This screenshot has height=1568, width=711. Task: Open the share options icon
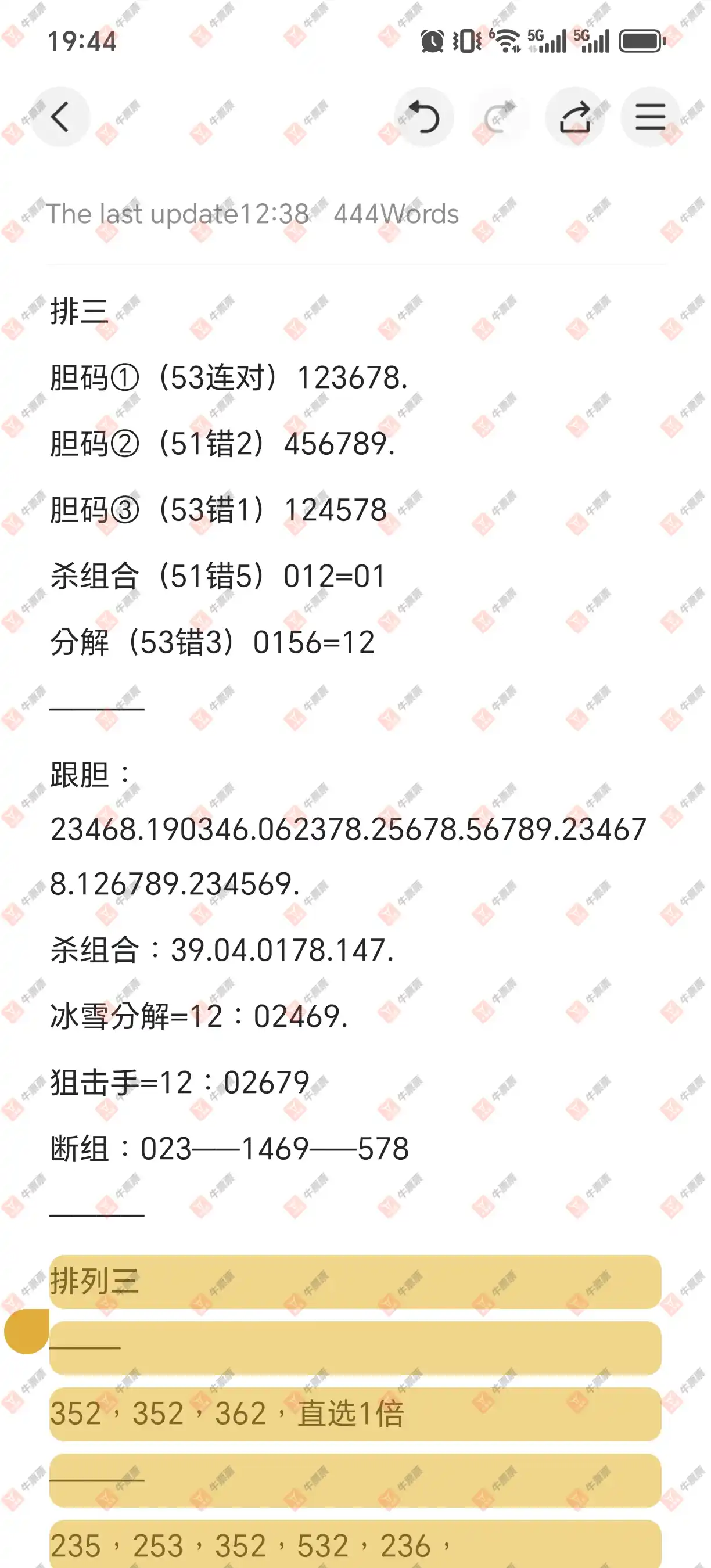coord(575,117)
